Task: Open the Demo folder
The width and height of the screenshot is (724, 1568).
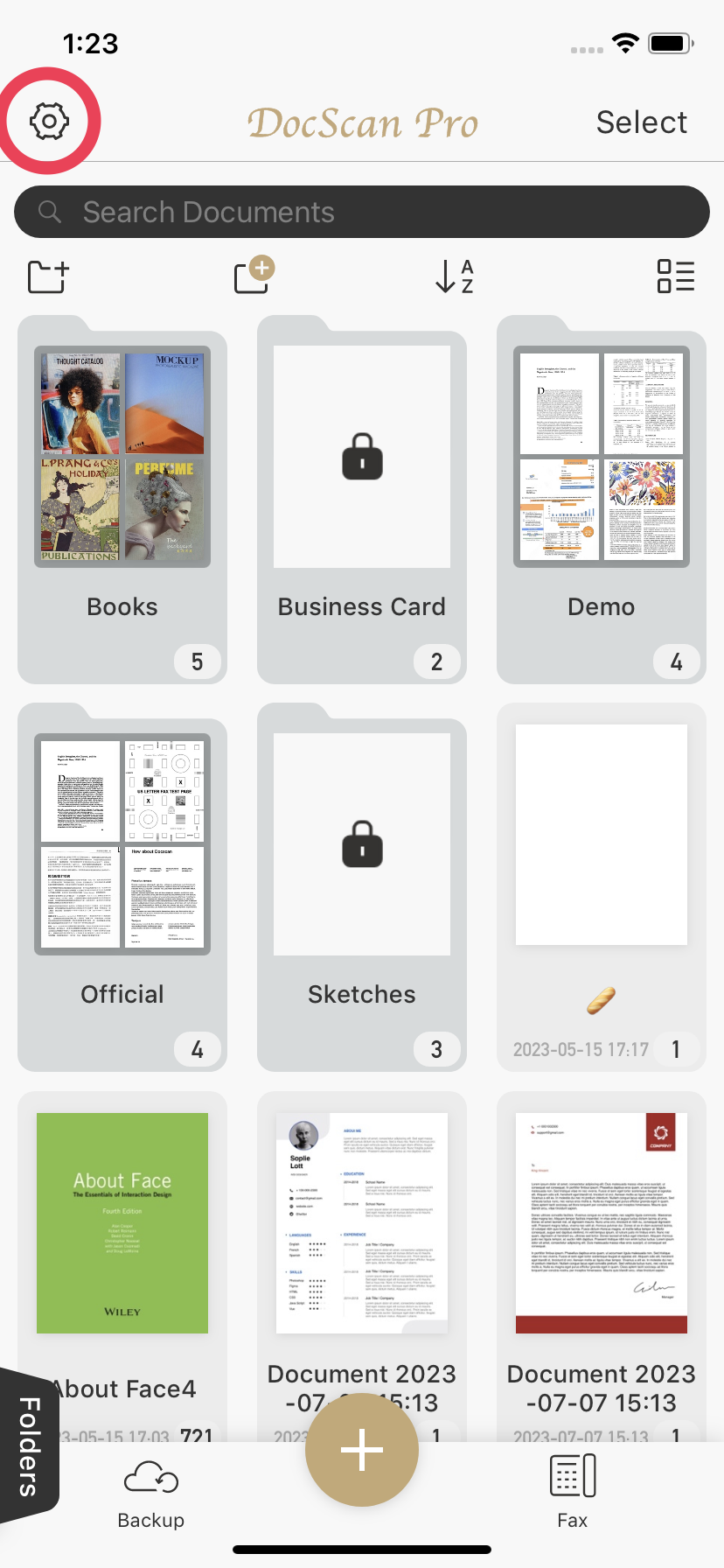Action: tap(602, 500)
